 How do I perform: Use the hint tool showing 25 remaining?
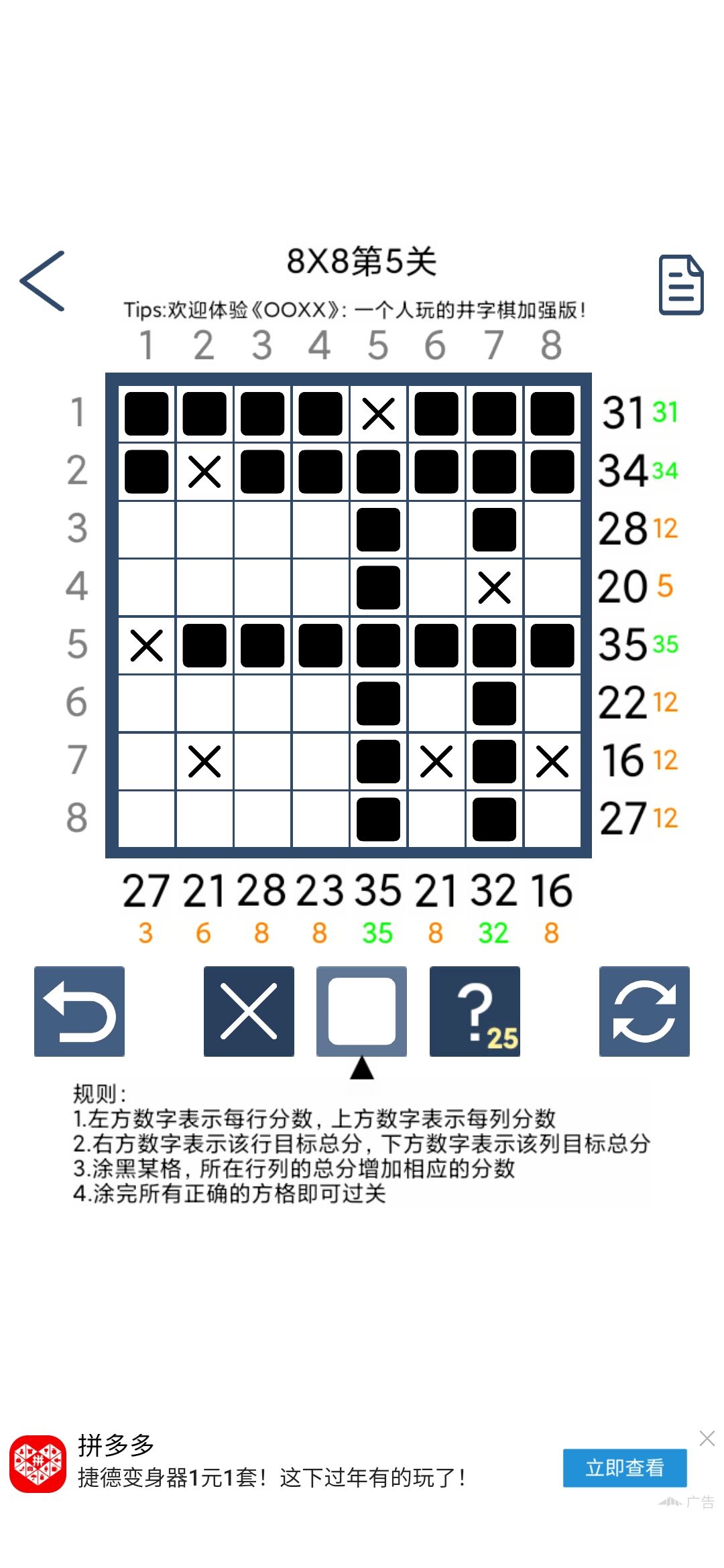474,1010
